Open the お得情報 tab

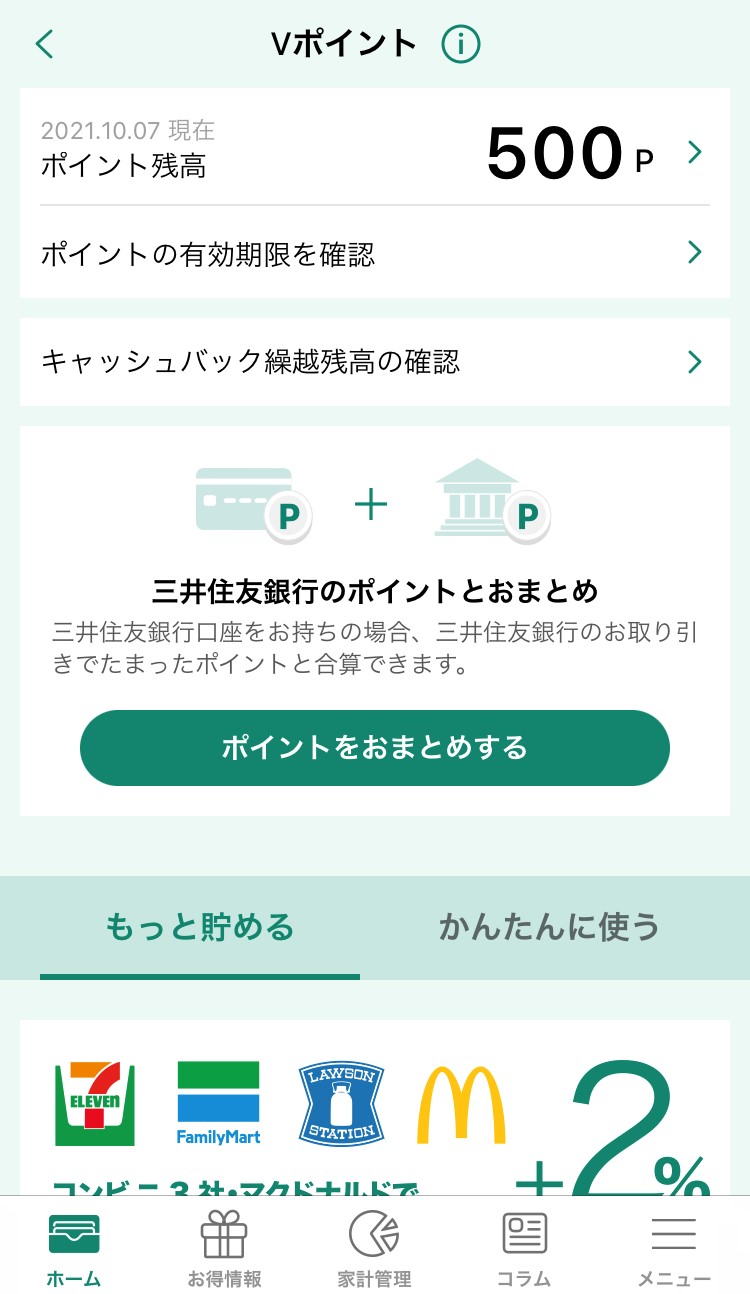[224, 1247]
